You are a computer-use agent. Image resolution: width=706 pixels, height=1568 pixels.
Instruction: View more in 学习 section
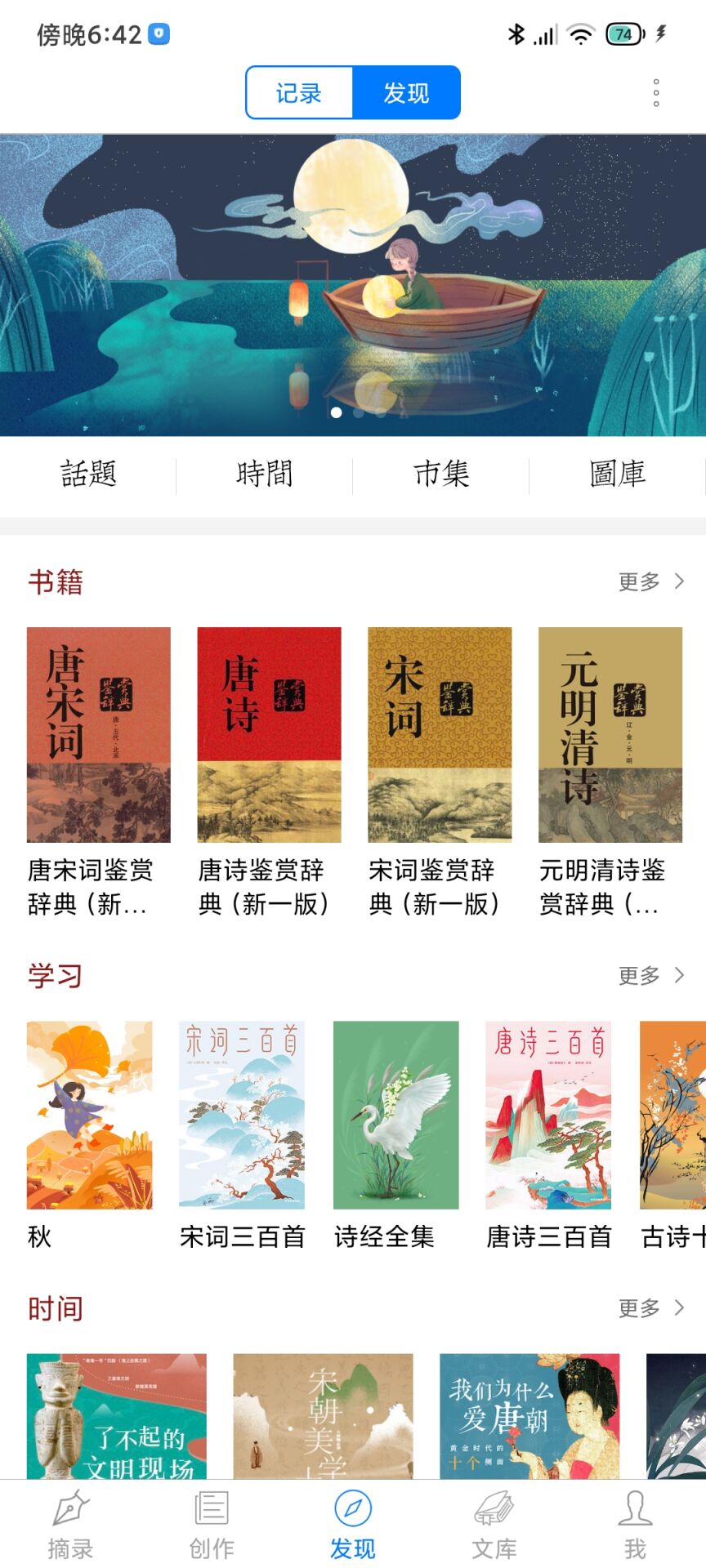pos(650,975)
